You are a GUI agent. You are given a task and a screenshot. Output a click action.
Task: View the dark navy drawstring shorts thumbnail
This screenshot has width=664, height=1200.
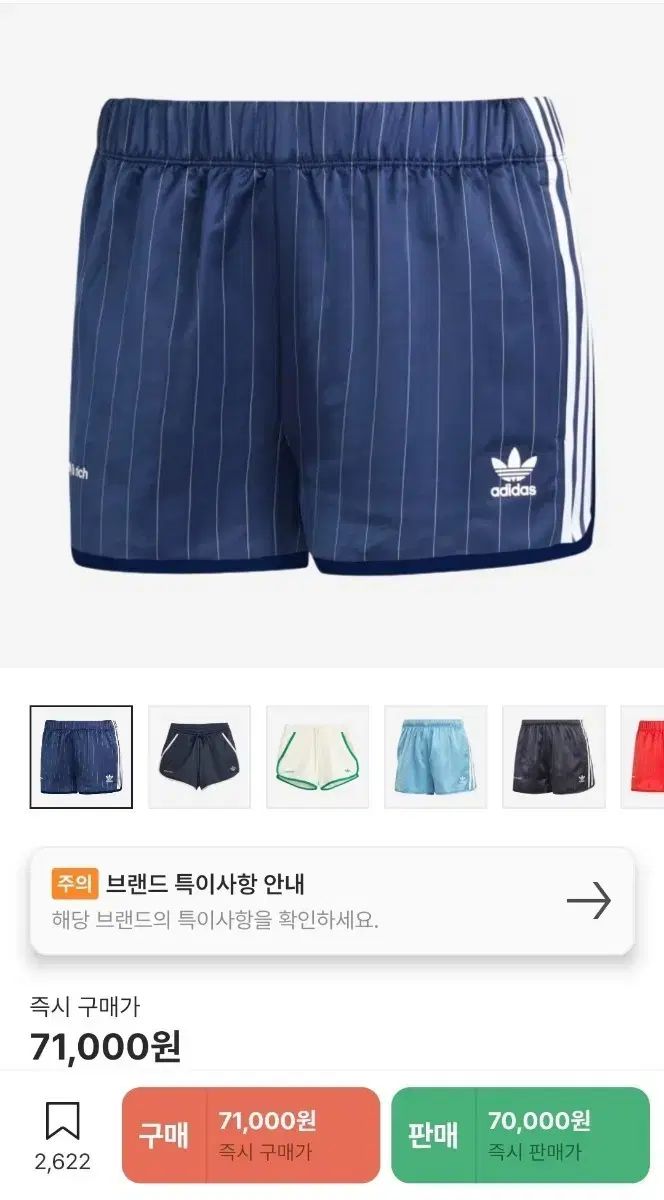(x=199, y=757)
